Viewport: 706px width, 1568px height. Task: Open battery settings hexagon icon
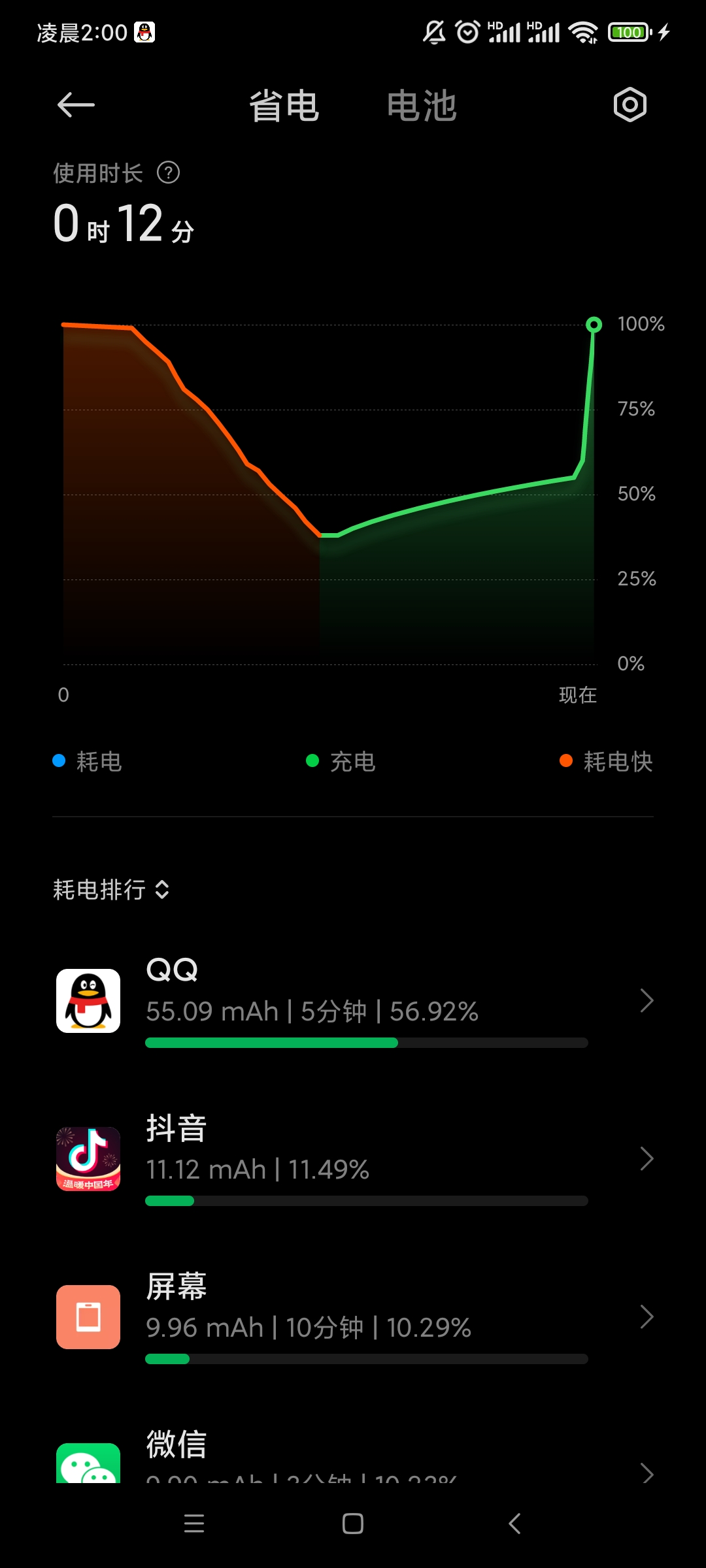click(x=630, y=105)
